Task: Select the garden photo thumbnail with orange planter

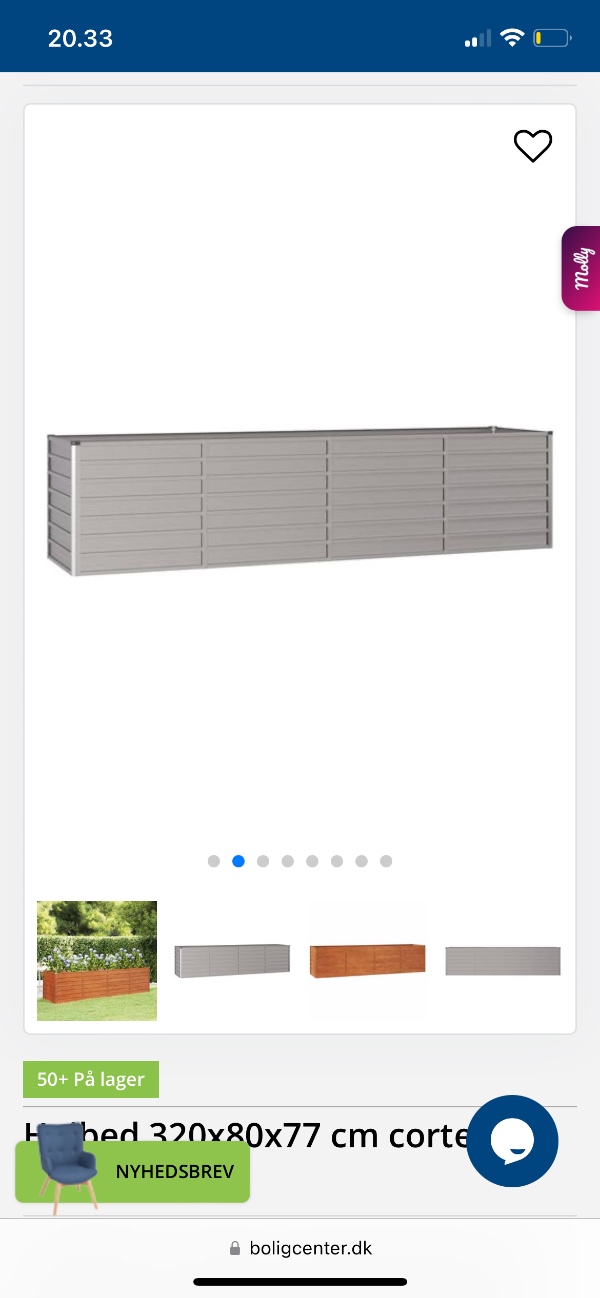Action: click(x=97, y=960)
